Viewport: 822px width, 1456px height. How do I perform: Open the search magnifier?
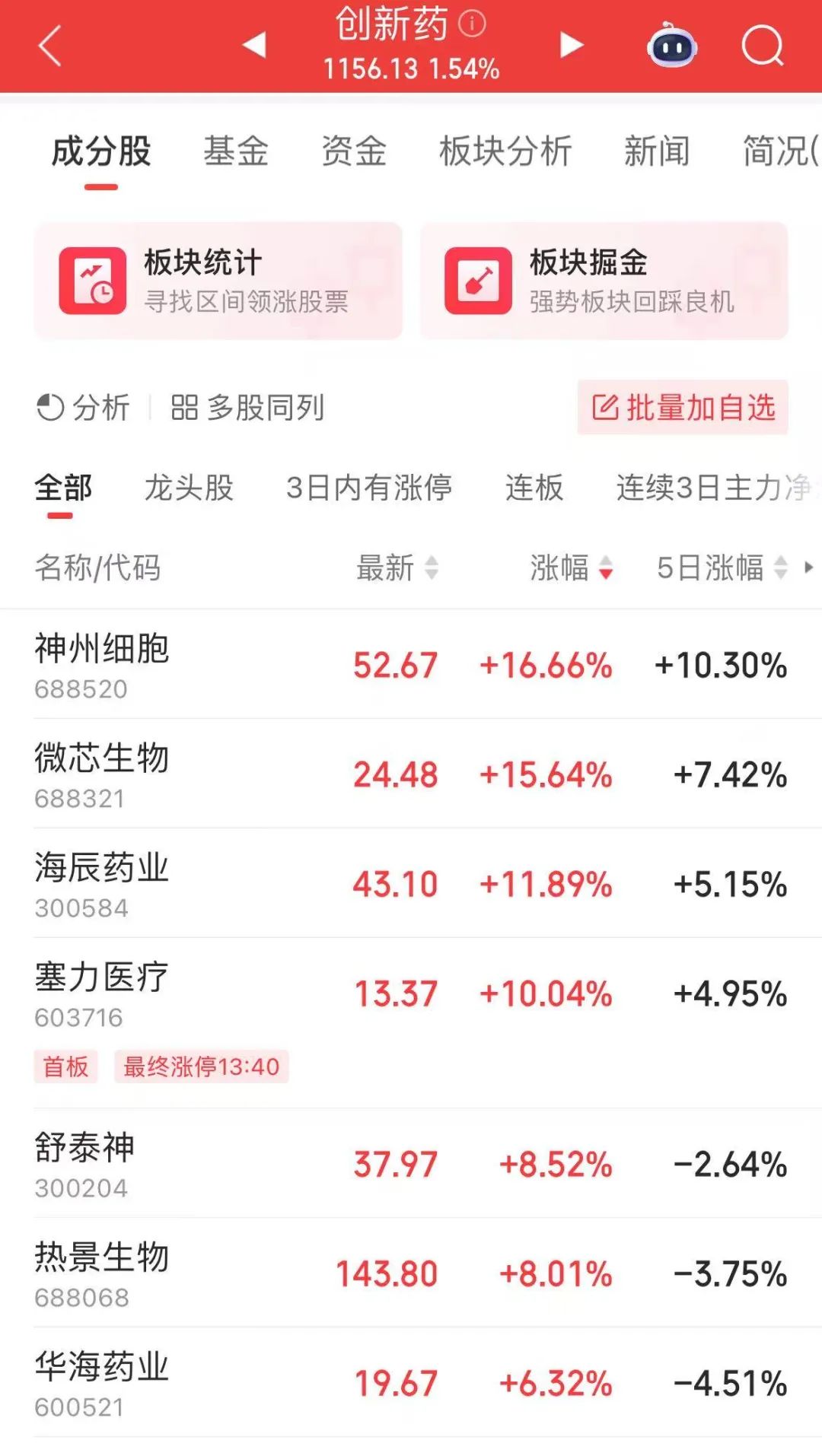762,46
